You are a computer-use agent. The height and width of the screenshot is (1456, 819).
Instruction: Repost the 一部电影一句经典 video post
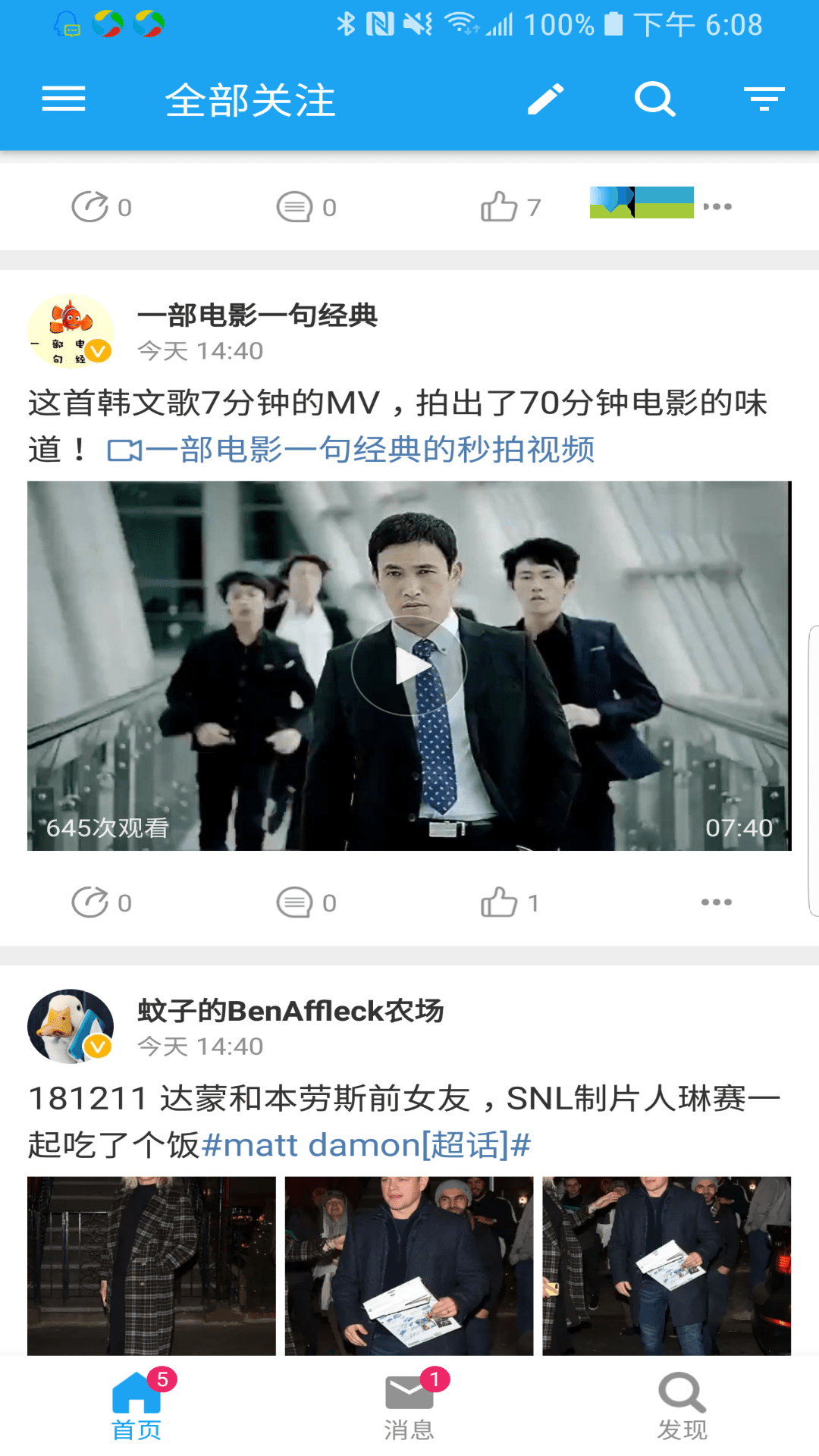(x=102, y=902)
